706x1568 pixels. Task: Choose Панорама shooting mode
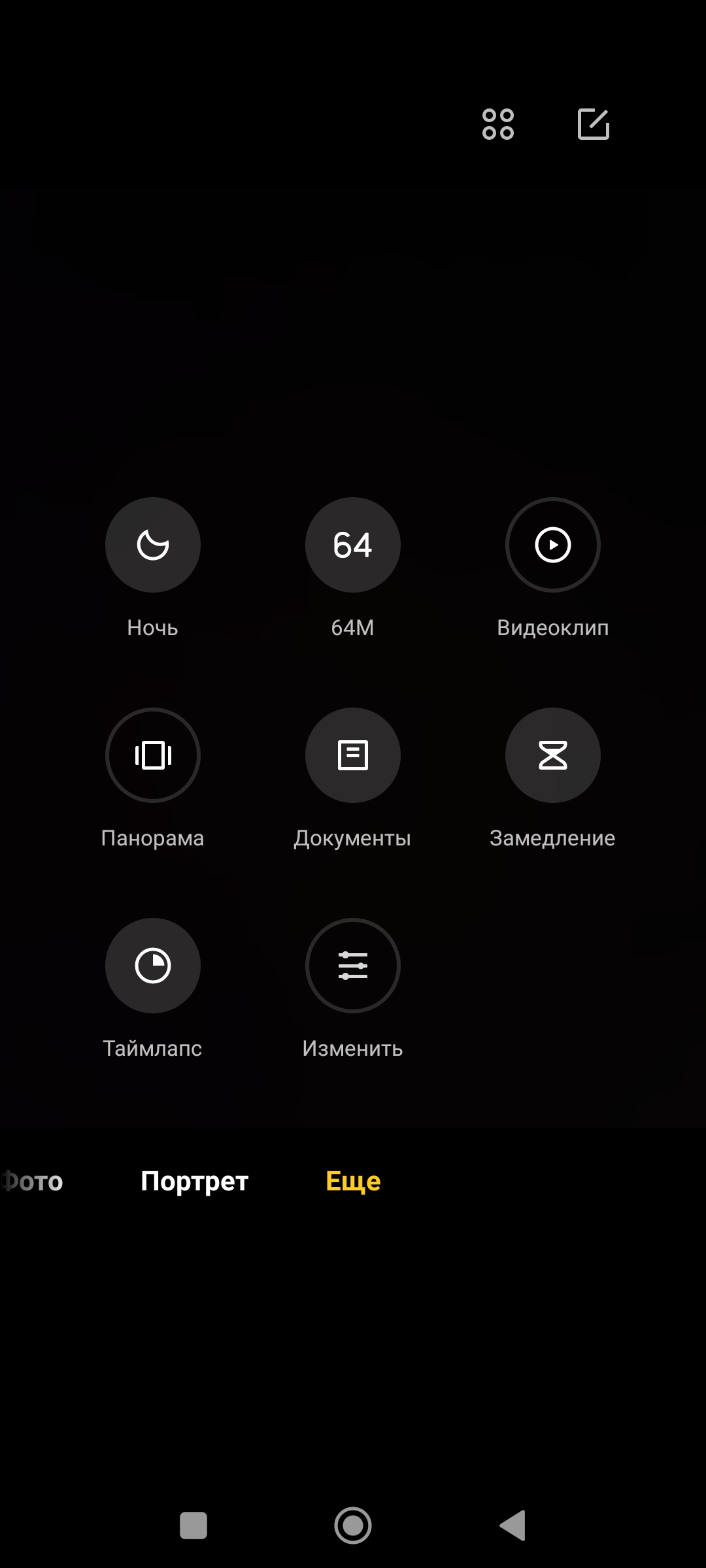pyautogui.click(x=153, y=755)
